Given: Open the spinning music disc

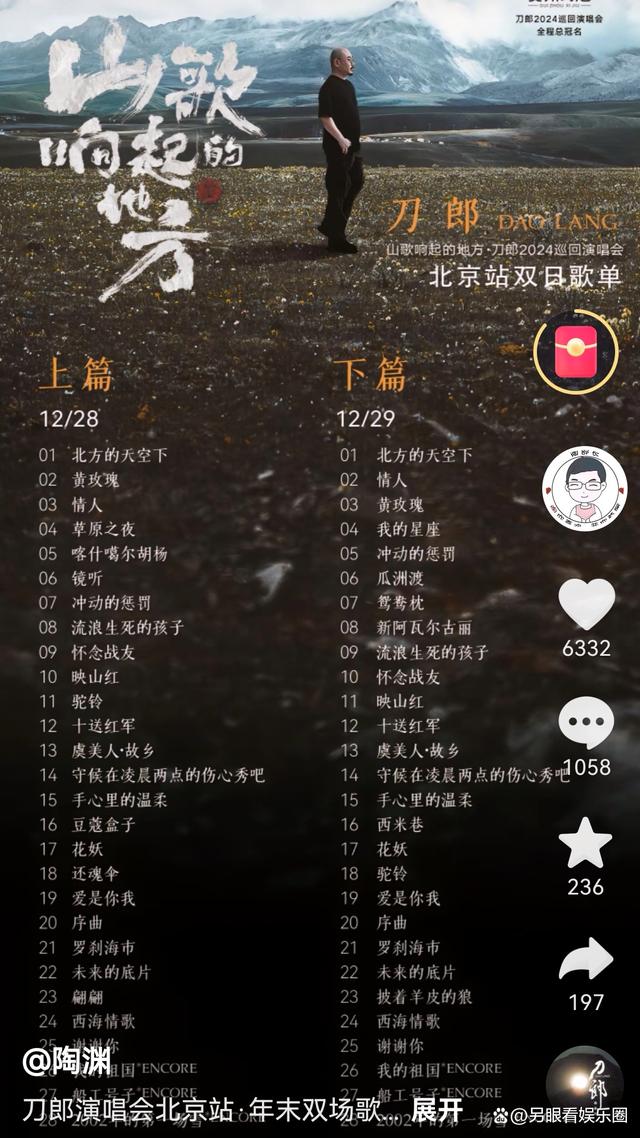Looking at the screenshot, I should pos(584,1082).
